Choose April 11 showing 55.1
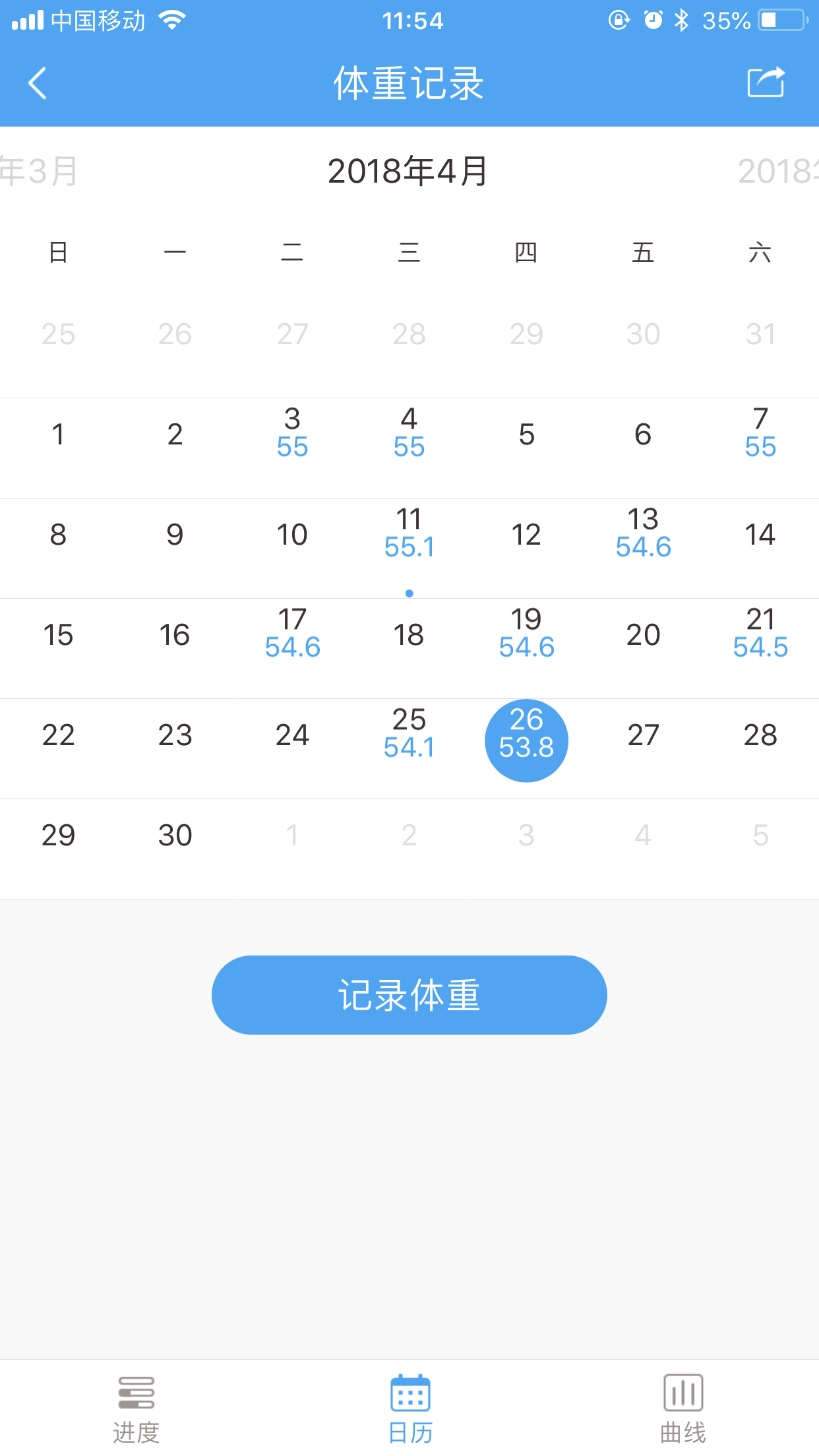 [x=409, y=533]
